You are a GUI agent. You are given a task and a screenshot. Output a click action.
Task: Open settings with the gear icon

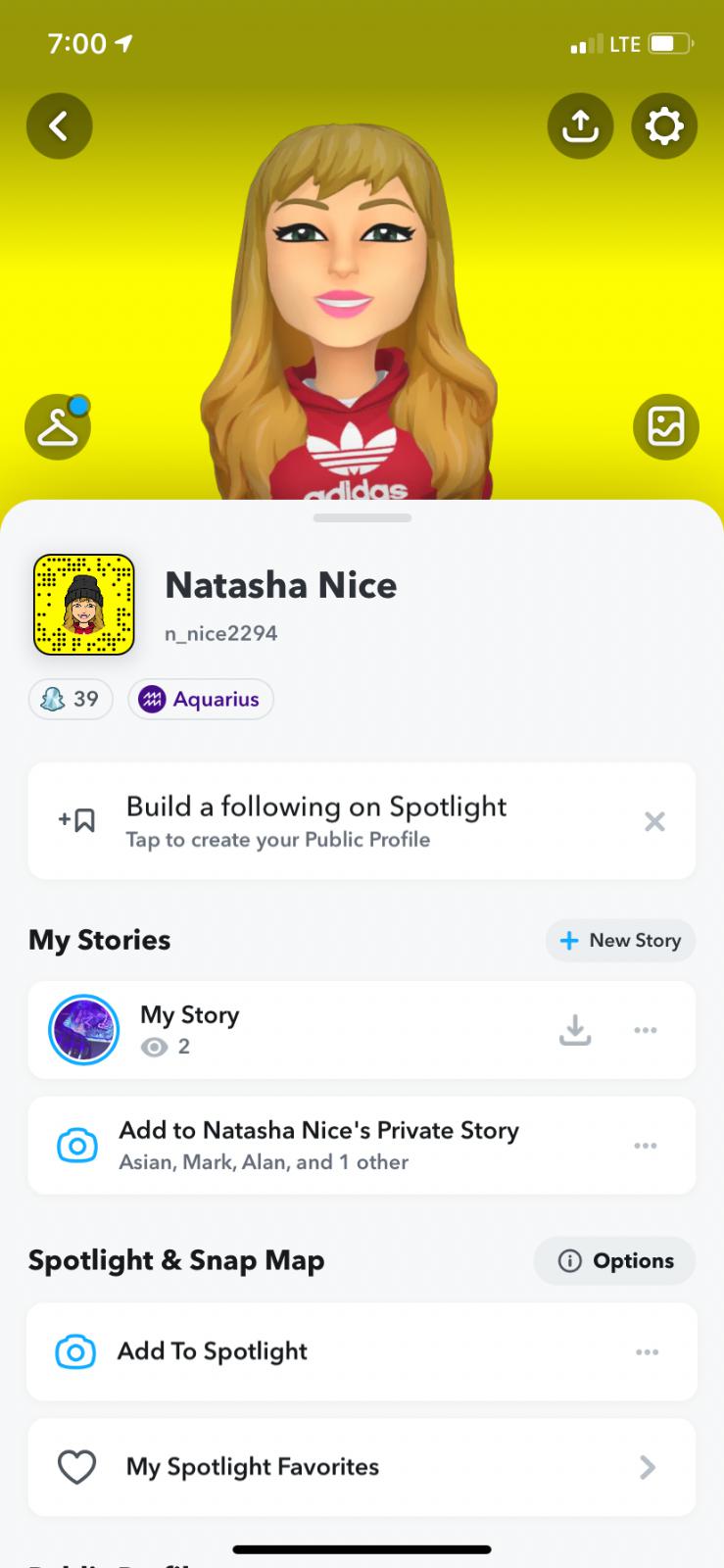663,125
